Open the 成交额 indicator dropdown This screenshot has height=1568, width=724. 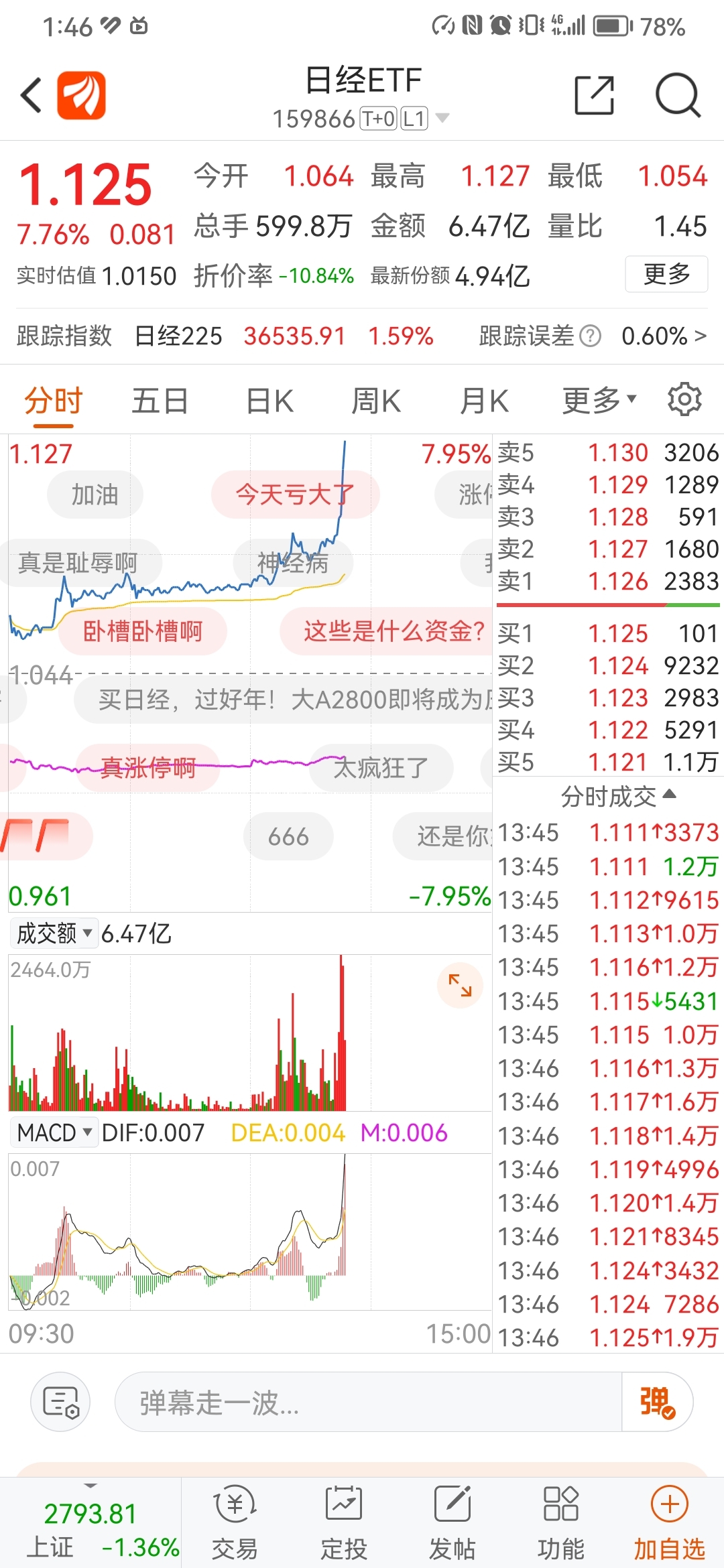click(x=54, y=932)
